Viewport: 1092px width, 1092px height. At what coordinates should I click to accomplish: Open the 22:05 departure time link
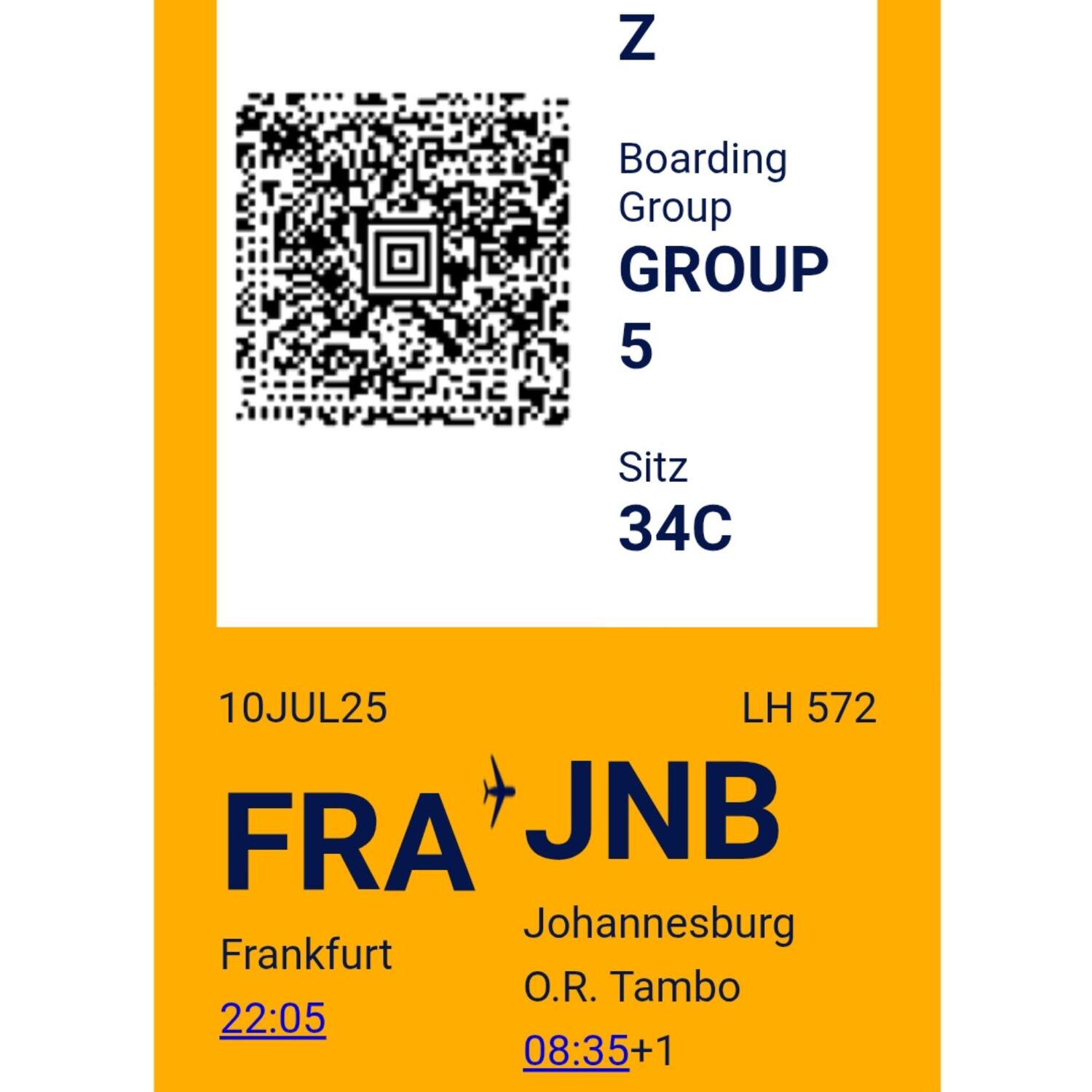272,1017
